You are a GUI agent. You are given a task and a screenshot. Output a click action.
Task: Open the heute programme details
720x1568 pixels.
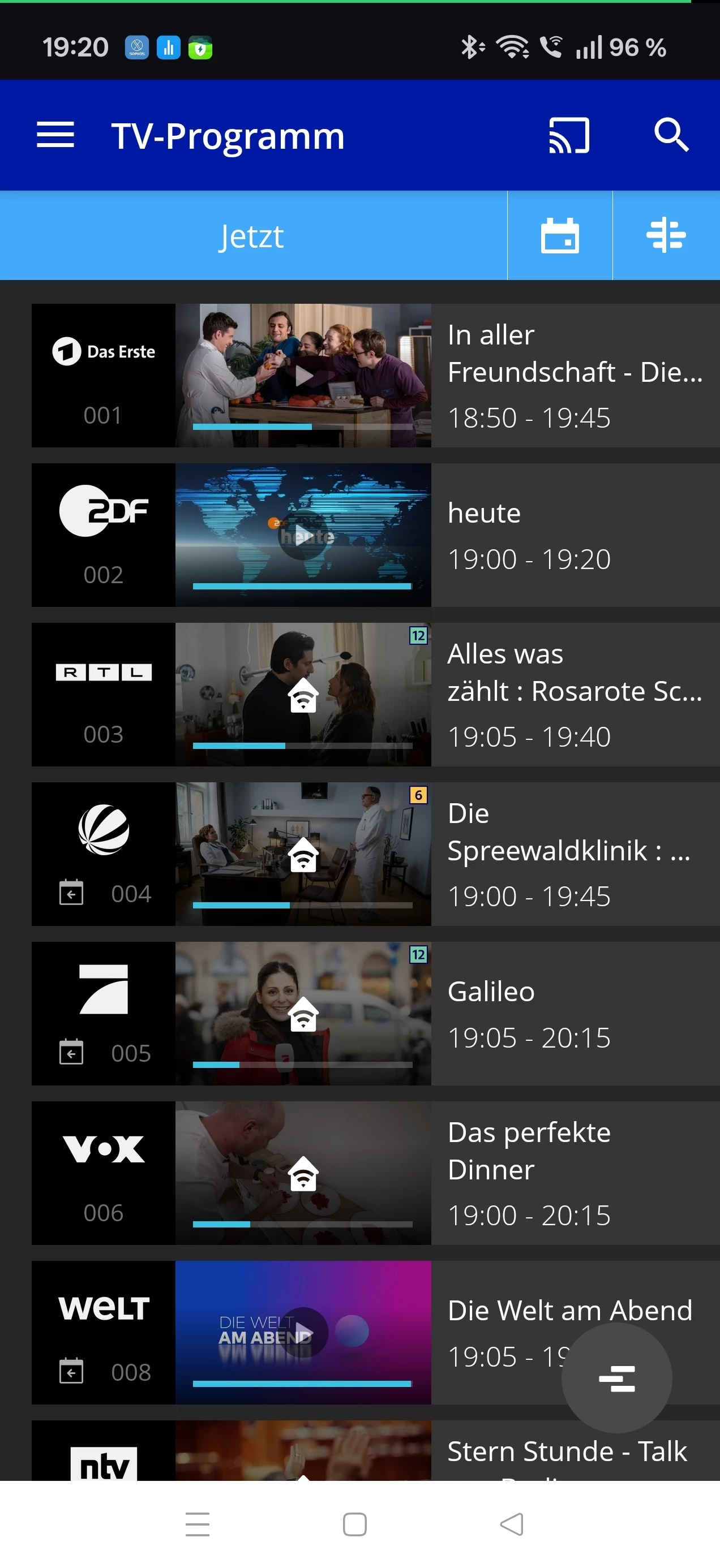pyautogui.click(x=575, y=535)
